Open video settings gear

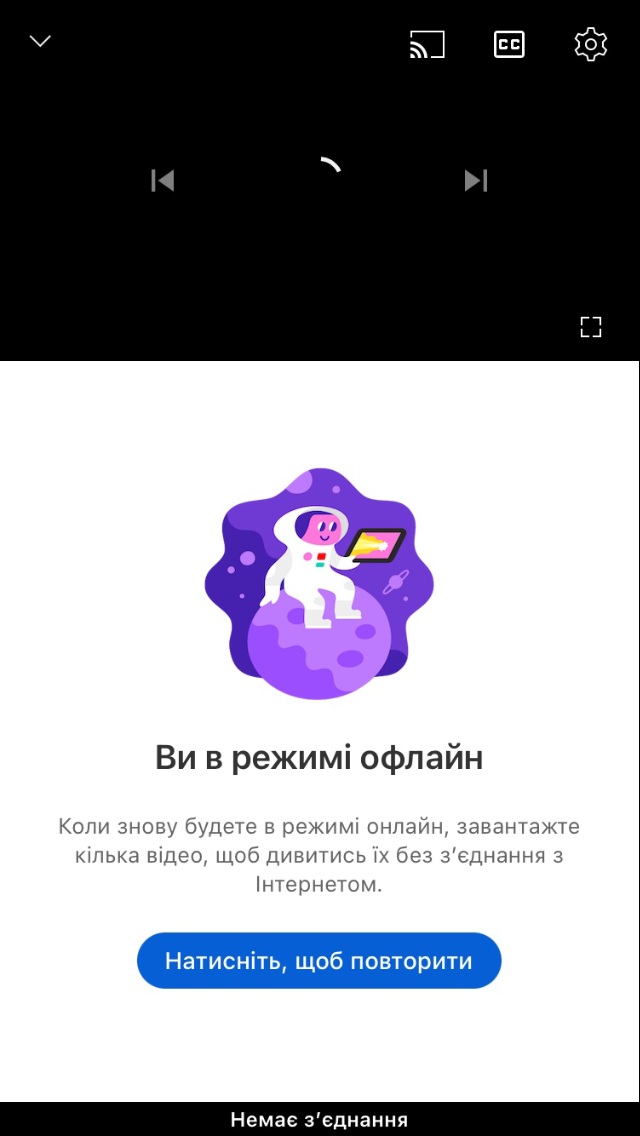(x=590, y=44)
